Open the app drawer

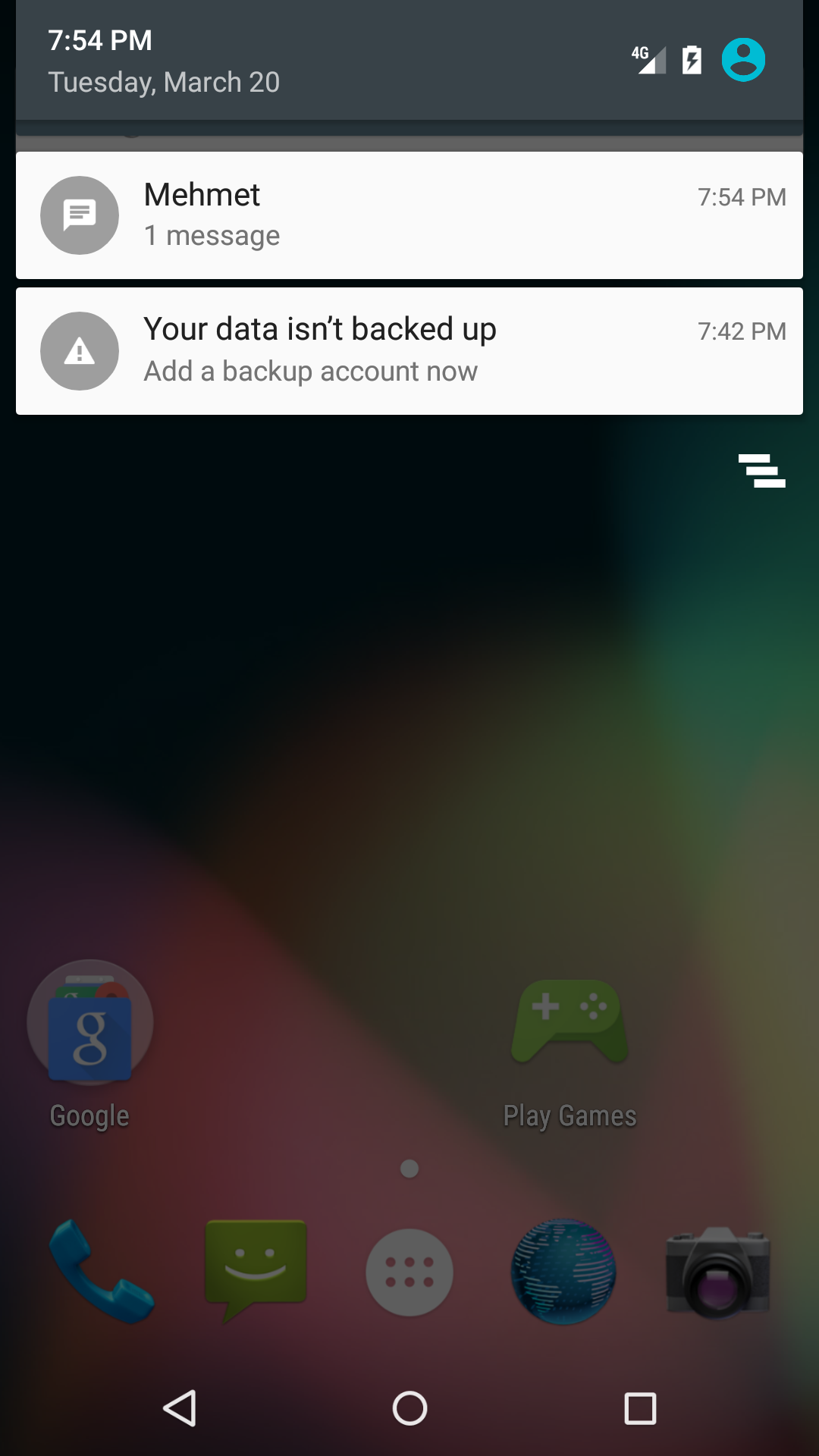(x=409, y=1272)
